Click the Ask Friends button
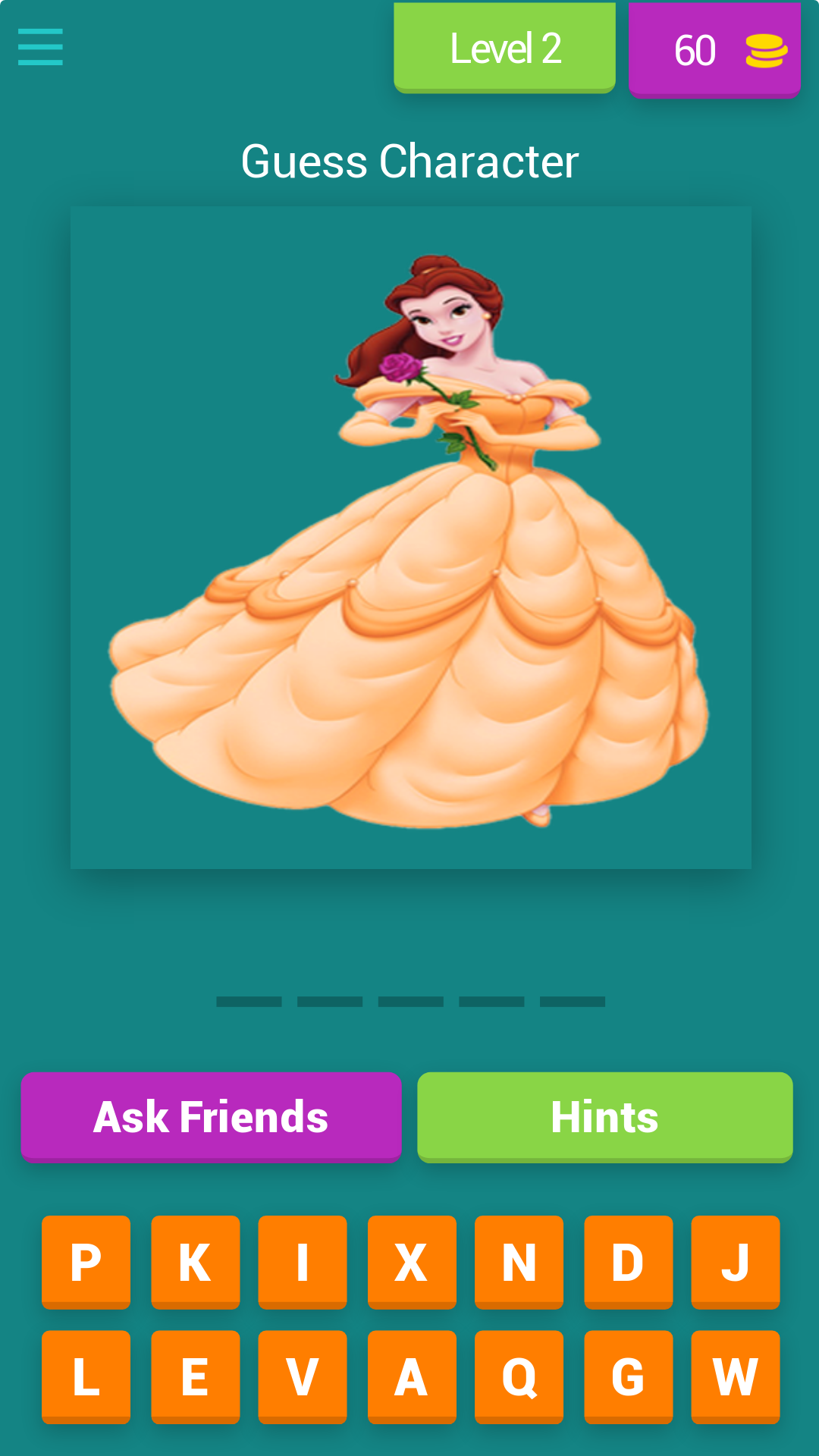The image size is (819, 1456). tap(211, 1116)
